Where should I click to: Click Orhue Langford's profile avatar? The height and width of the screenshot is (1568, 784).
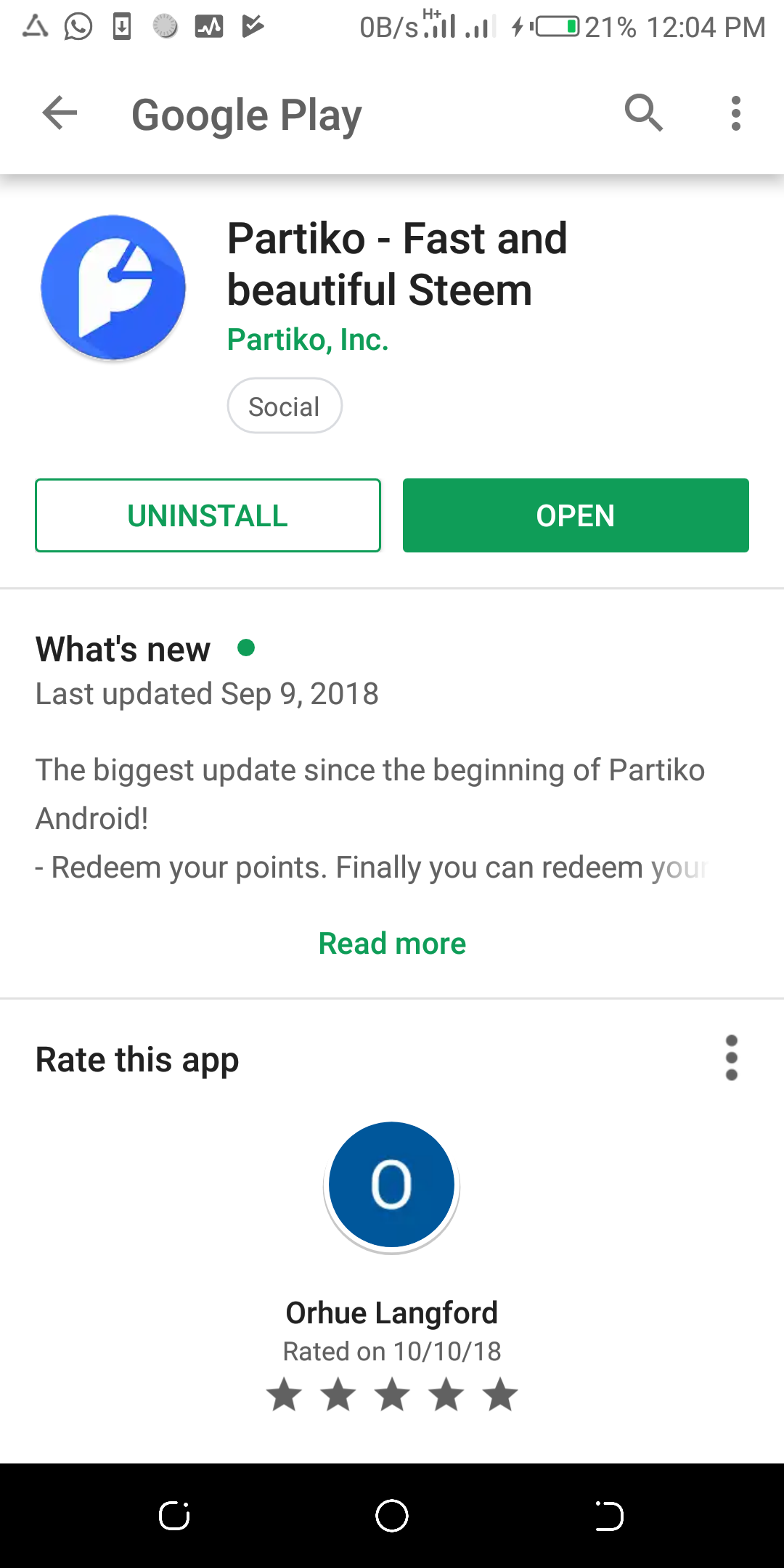pos(391,1183)
